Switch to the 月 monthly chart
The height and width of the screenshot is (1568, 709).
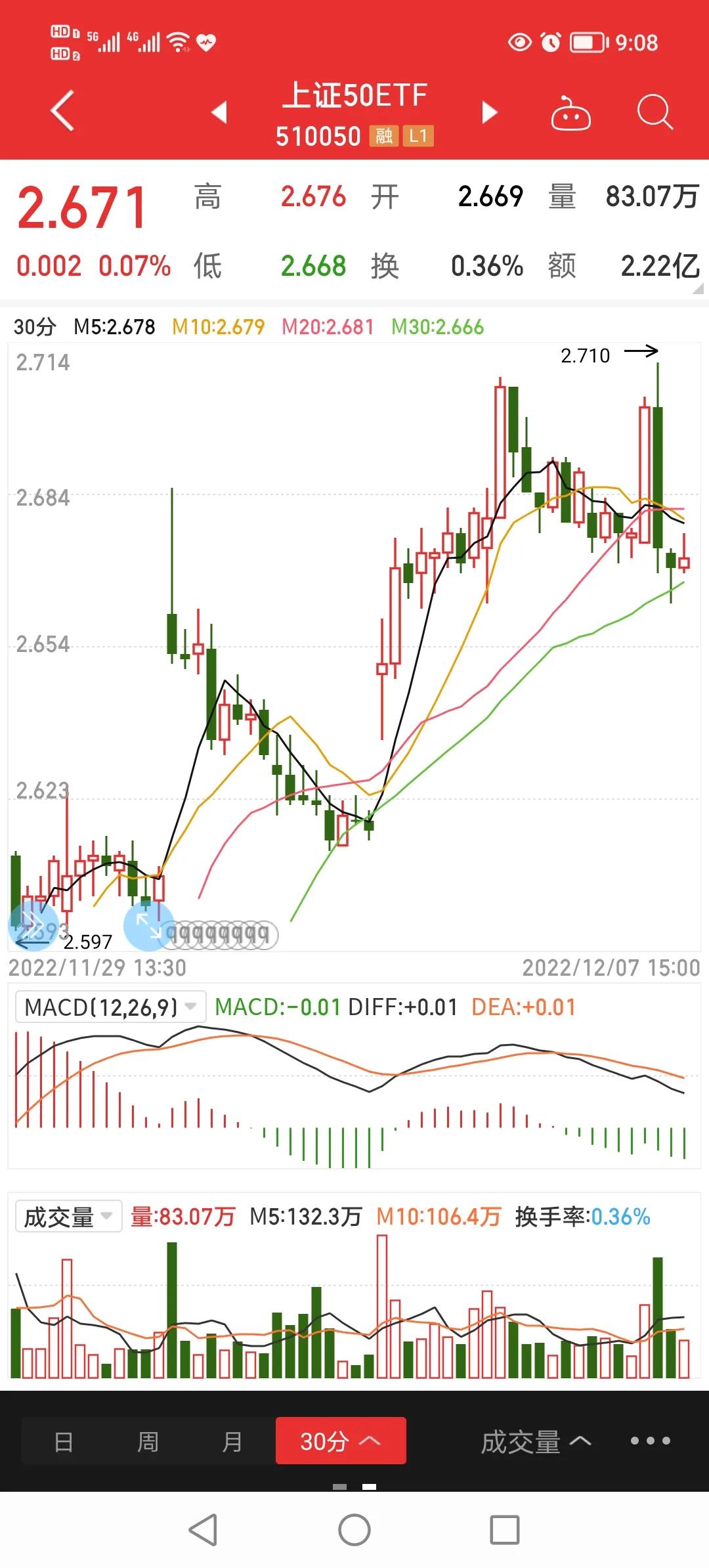pos(232,1441)
